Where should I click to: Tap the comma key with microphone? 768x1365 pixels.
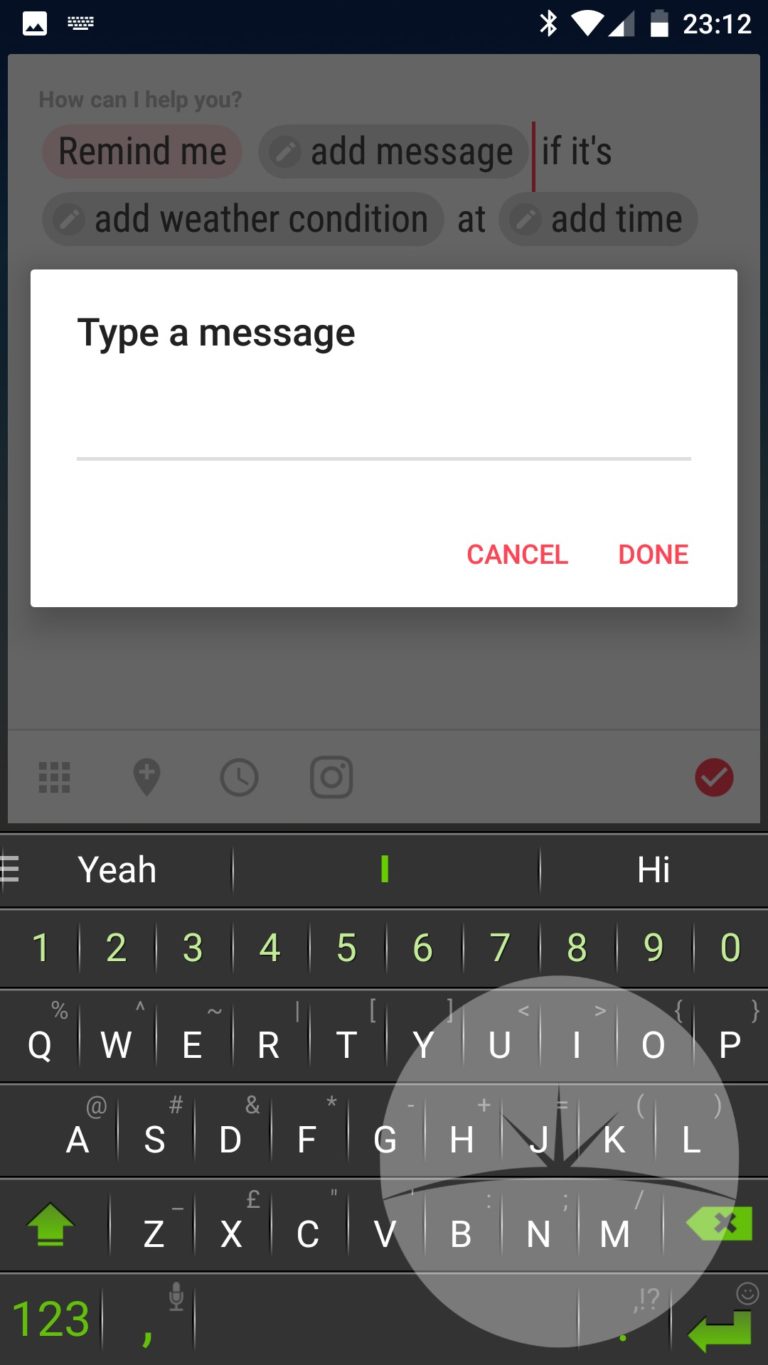pyautogui.click(x=150, y=1319)
